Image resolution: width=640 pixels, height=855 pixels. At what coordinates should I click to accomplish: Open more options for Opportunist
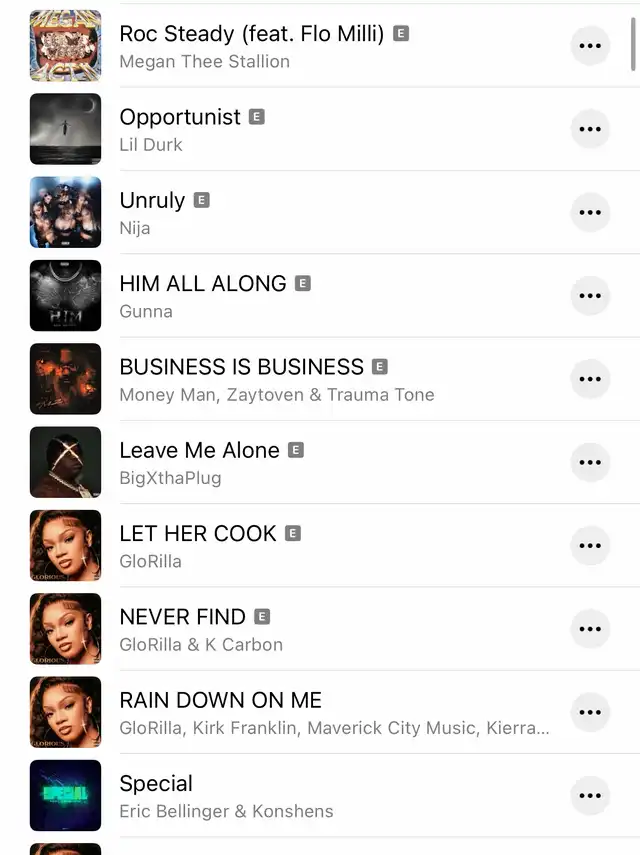click(590, 129)
